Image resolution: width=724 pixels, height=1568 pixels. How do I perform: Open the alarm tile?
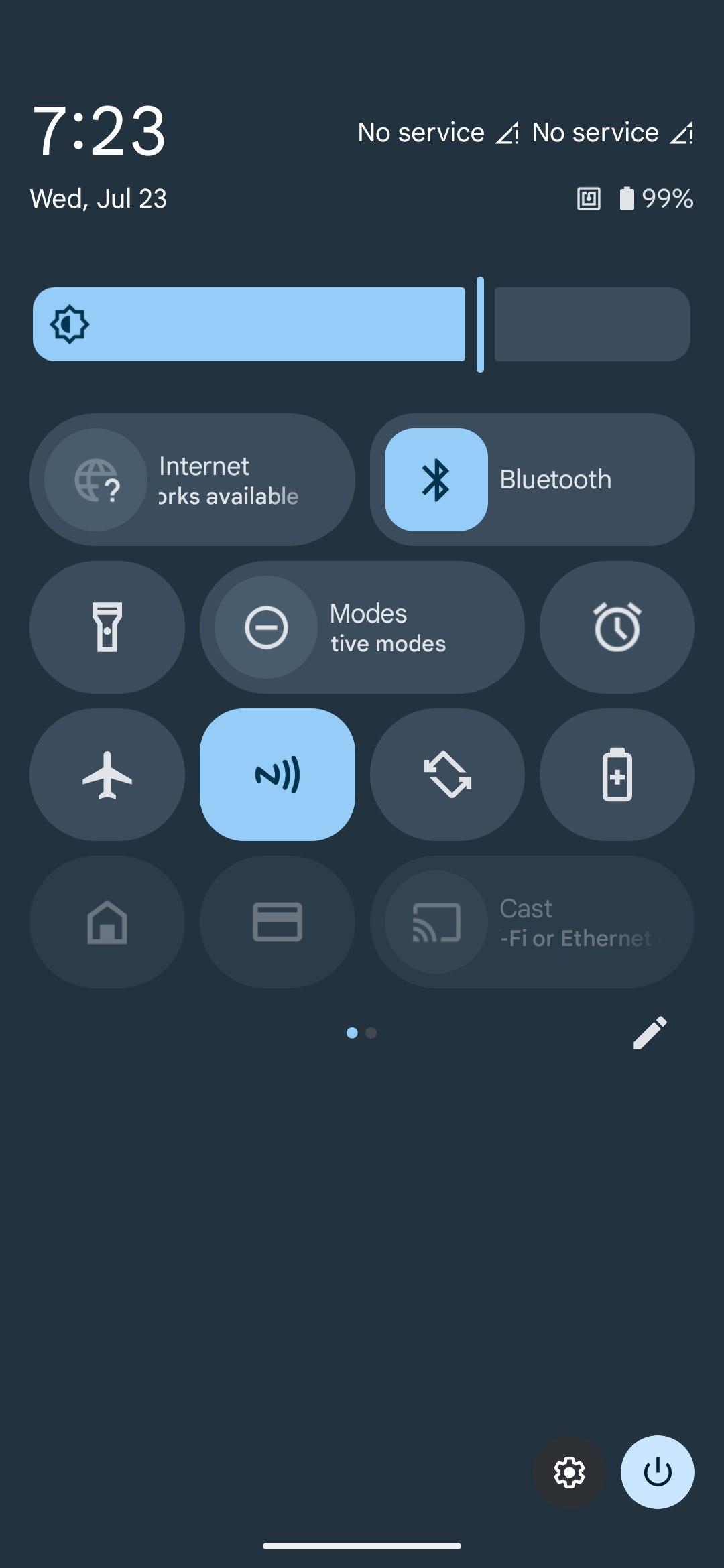pyautogui.click(x=617, y=627)
